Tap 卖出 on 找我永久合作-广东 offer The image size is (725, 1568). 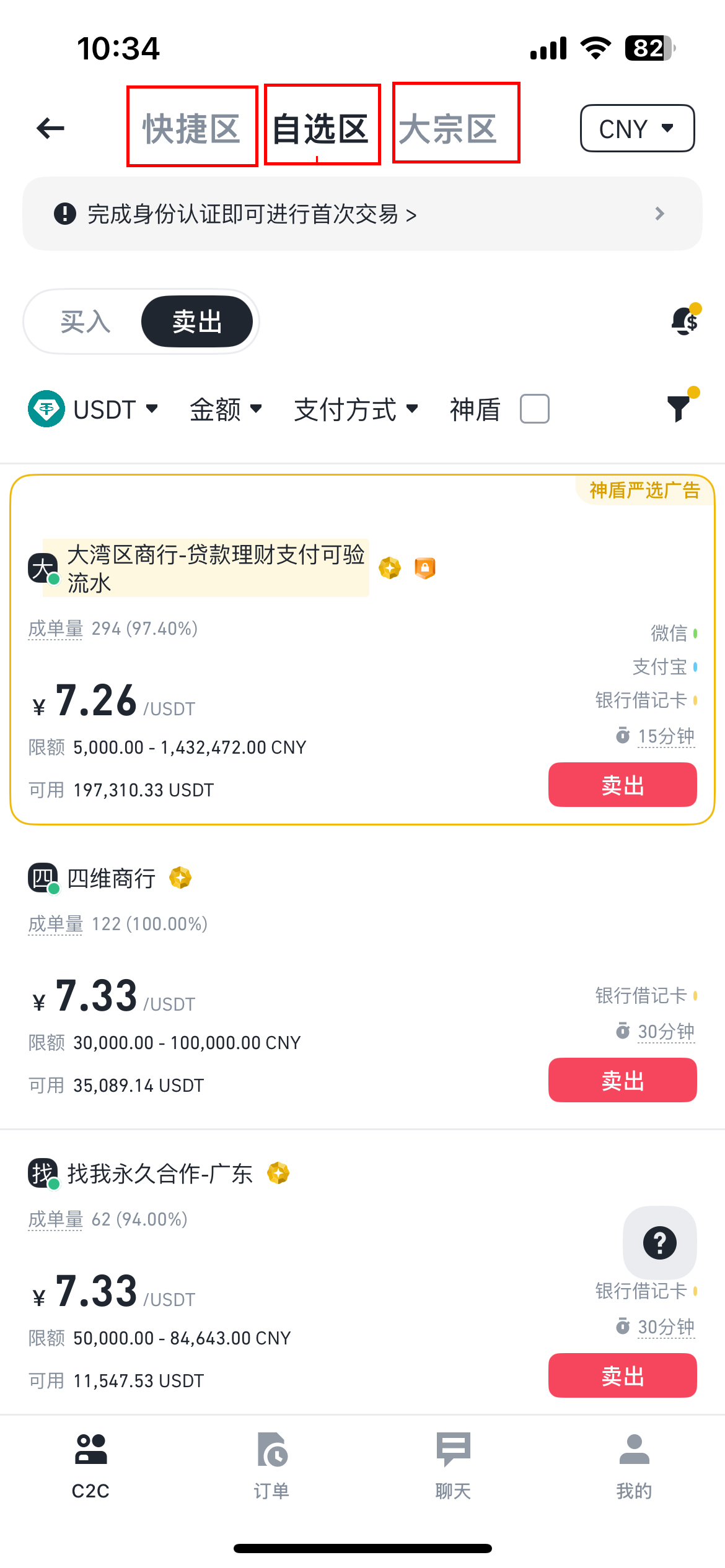622,1375
